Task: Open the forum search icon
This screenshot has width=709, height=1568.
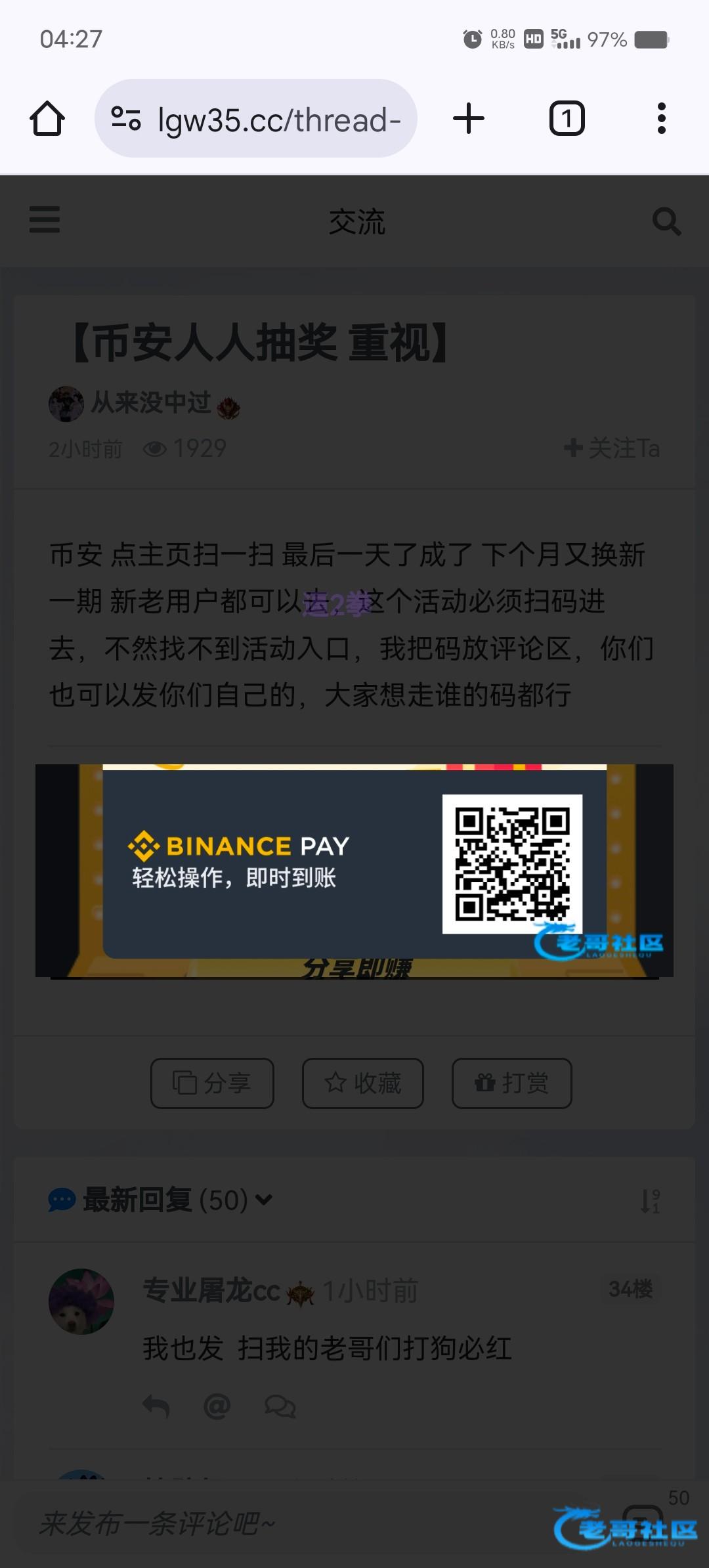Action: pos(666,221)
